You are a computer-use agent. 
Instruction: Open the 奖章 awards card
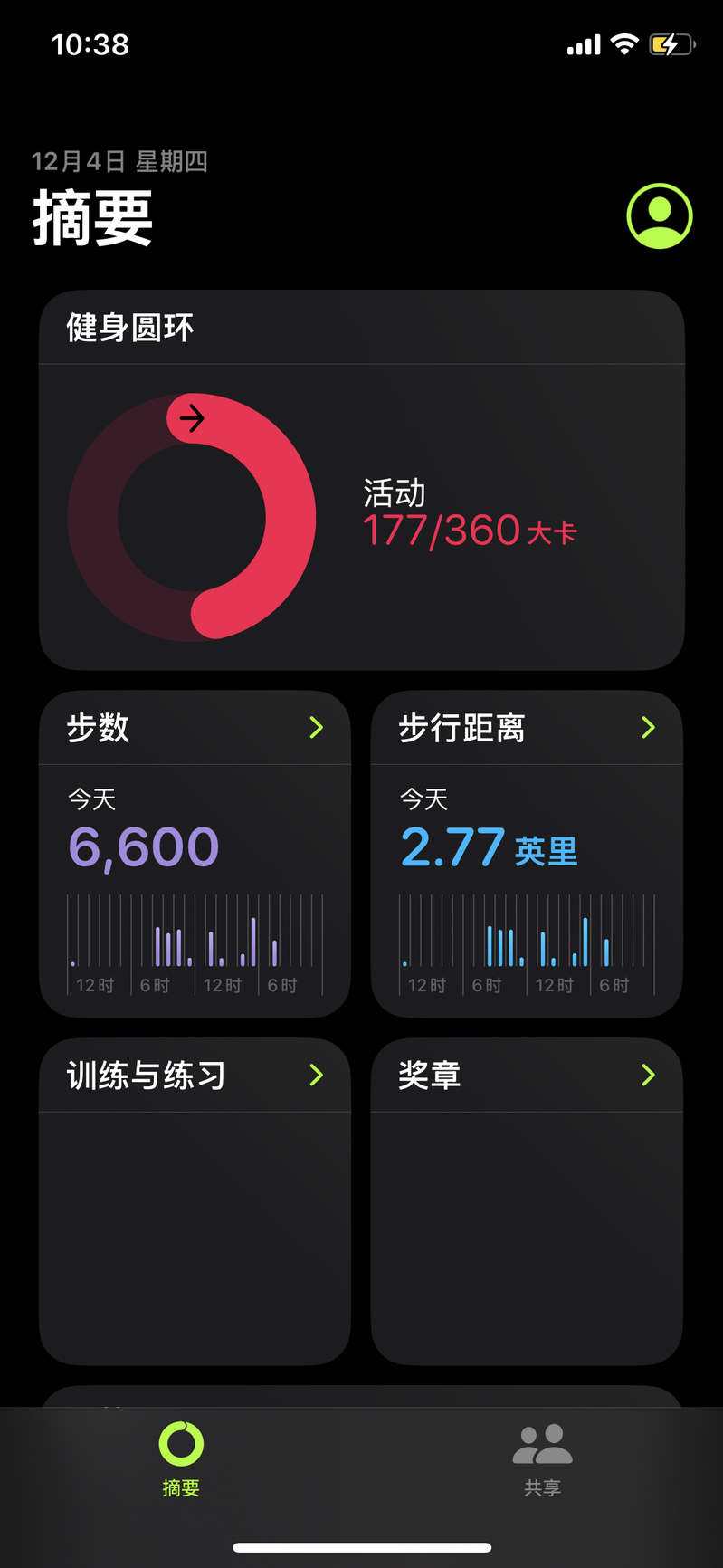pos(526,1200)
